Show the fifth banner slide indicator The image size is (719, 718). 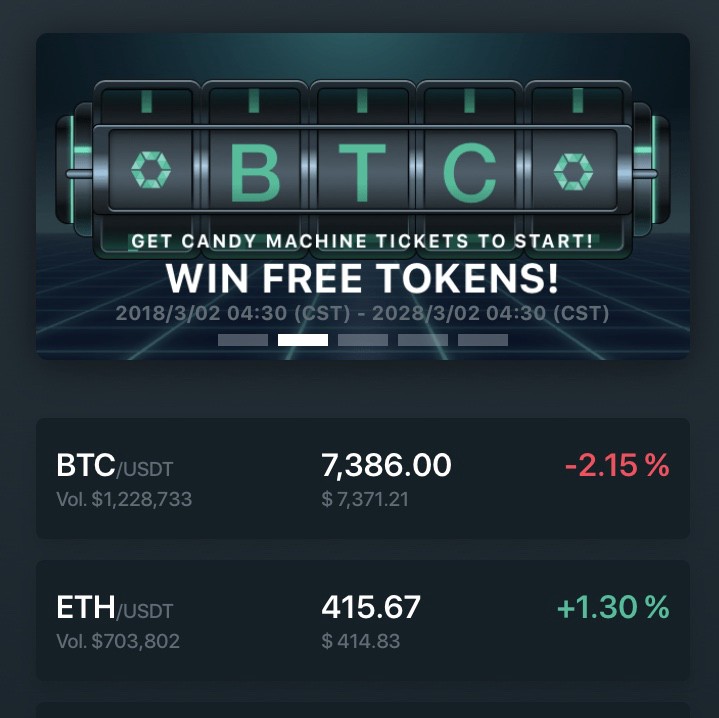[483, 340]
